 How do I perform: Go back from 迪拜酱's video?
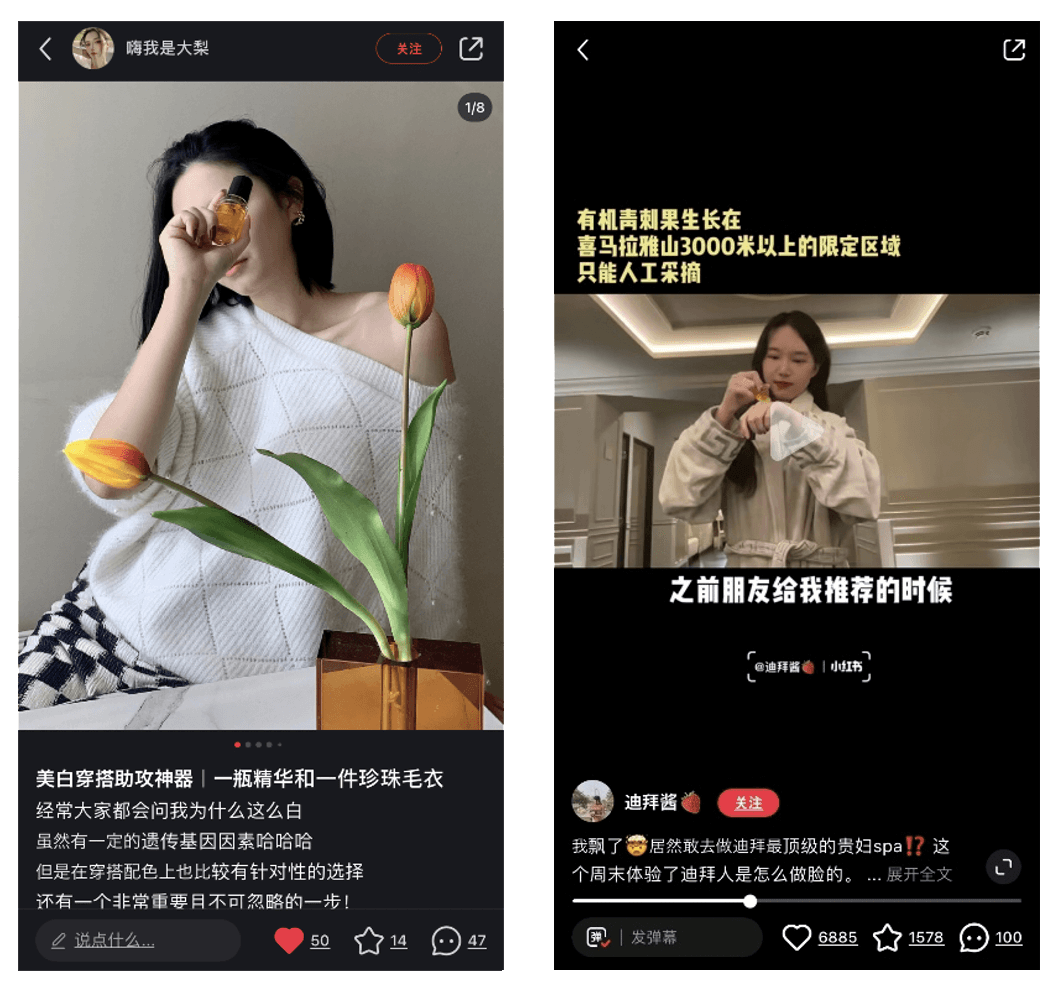pos(583,50)
